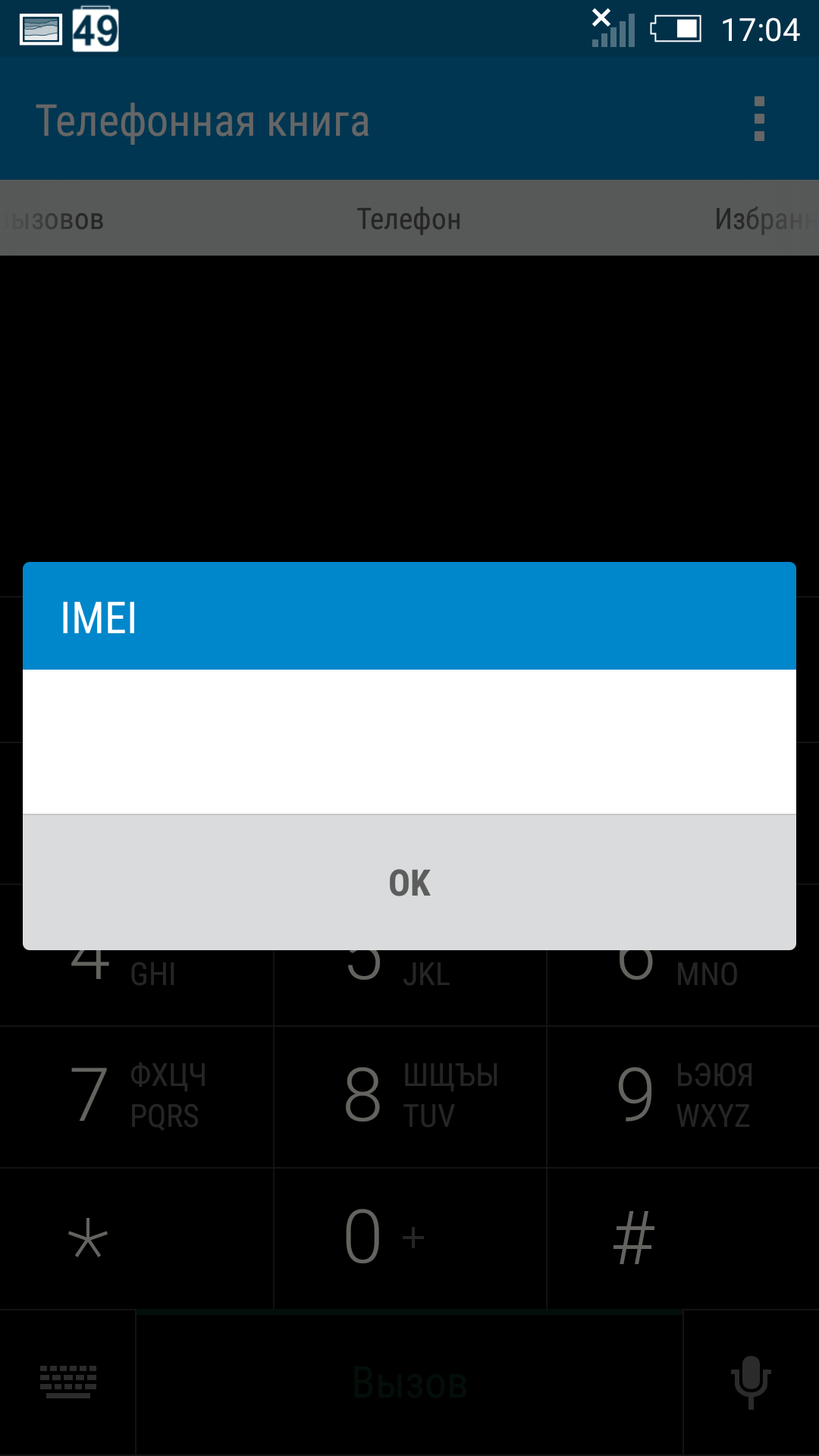
Task: Toggle the dialpad keyboard icon
Action: pyautogui.click(x=68, y=1382)
